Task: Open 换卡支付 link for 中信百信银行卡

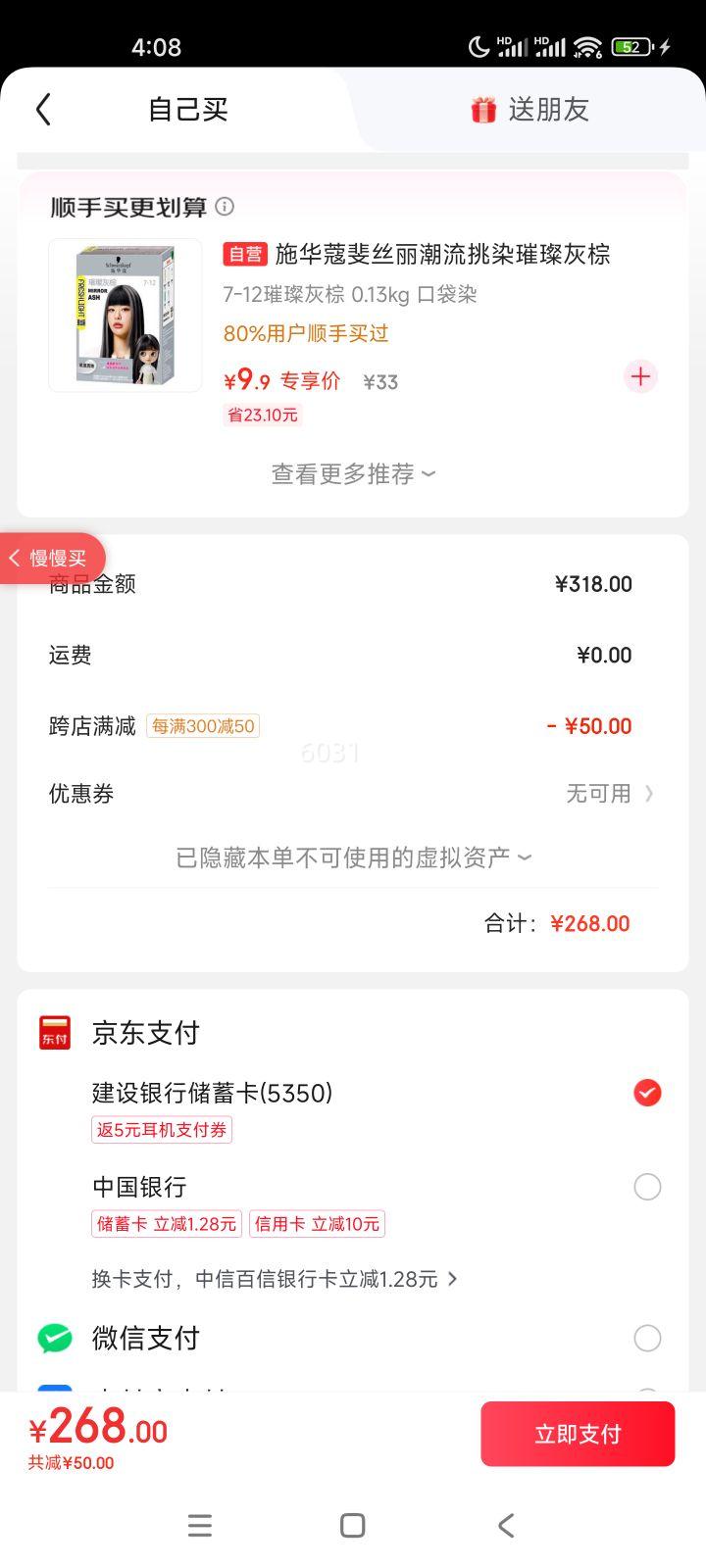Action: [275, 1279]
